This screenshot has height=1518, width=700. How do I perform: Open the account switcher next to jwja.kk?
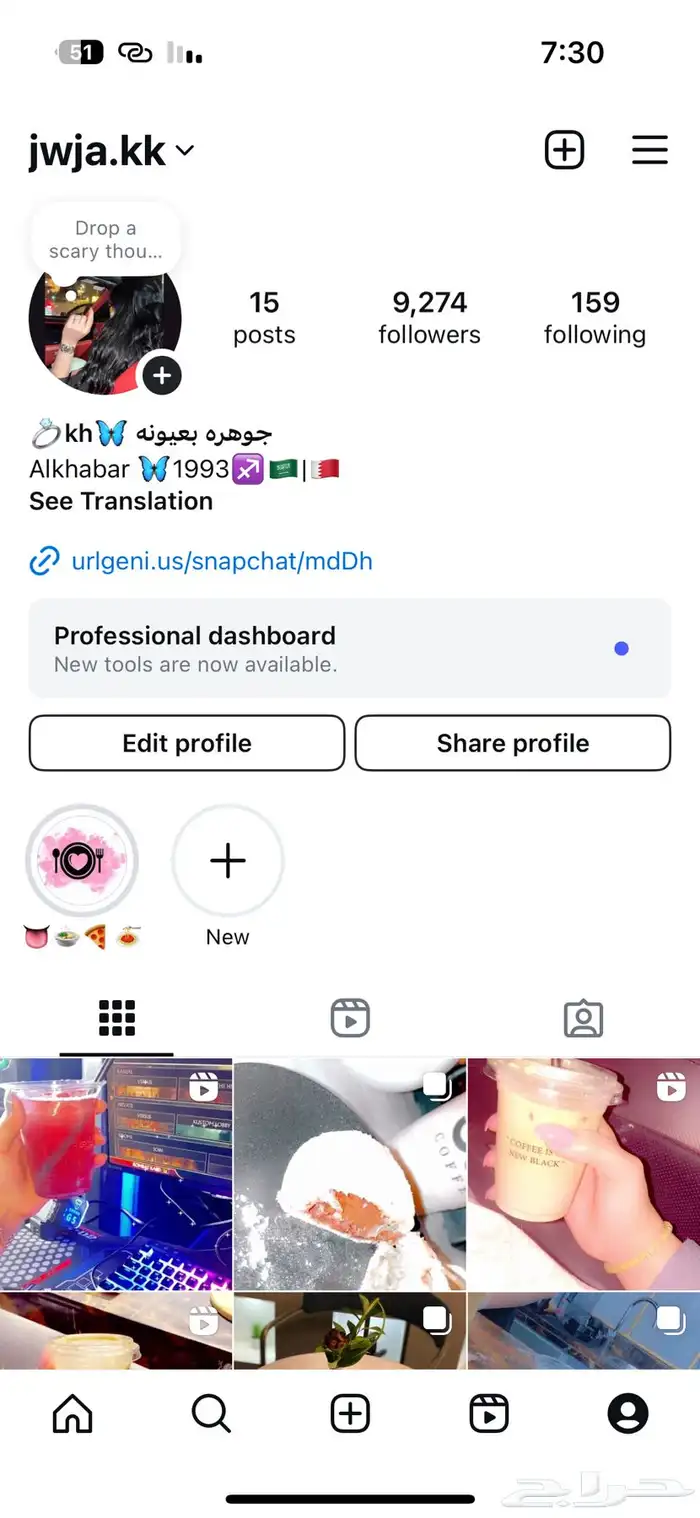pyautogui.click(x=184, y=151)
